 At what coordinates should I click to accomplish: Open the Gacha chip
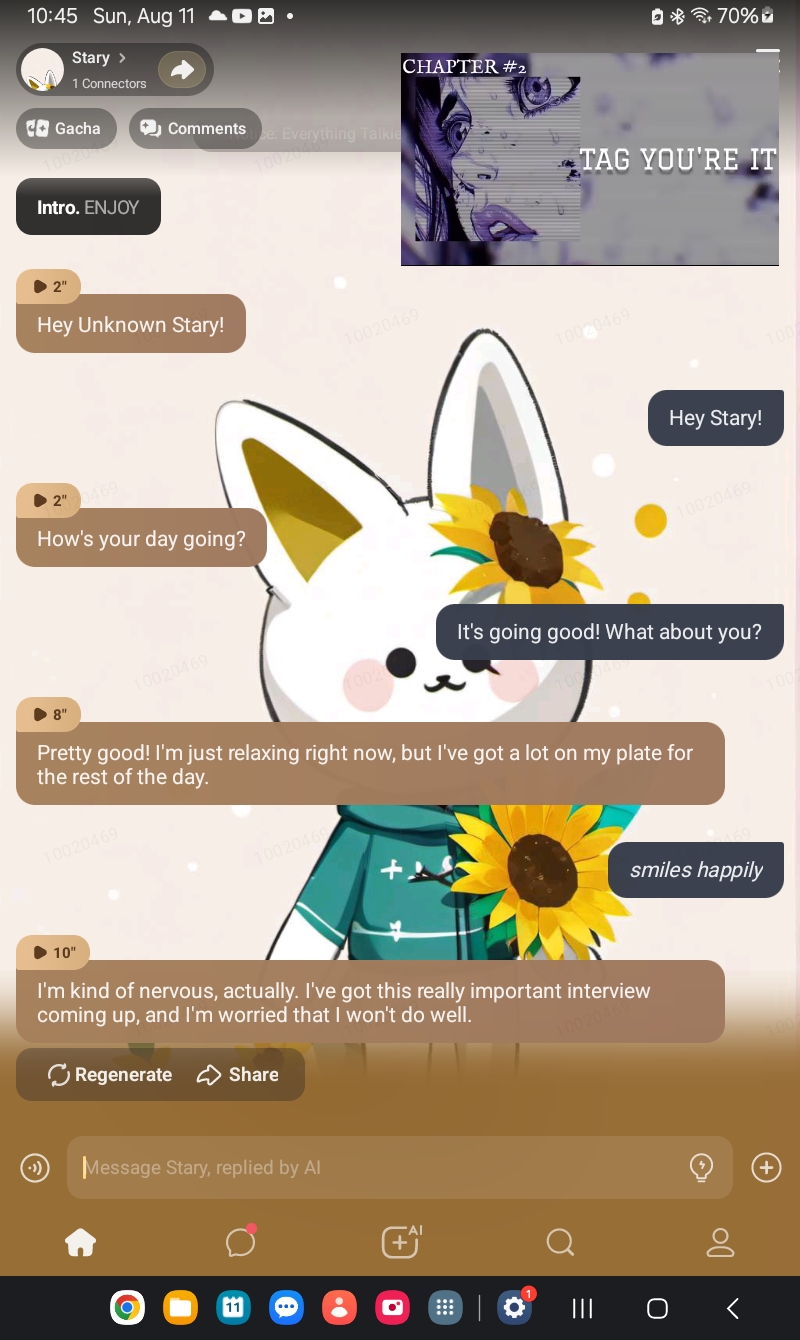[65, 128]
